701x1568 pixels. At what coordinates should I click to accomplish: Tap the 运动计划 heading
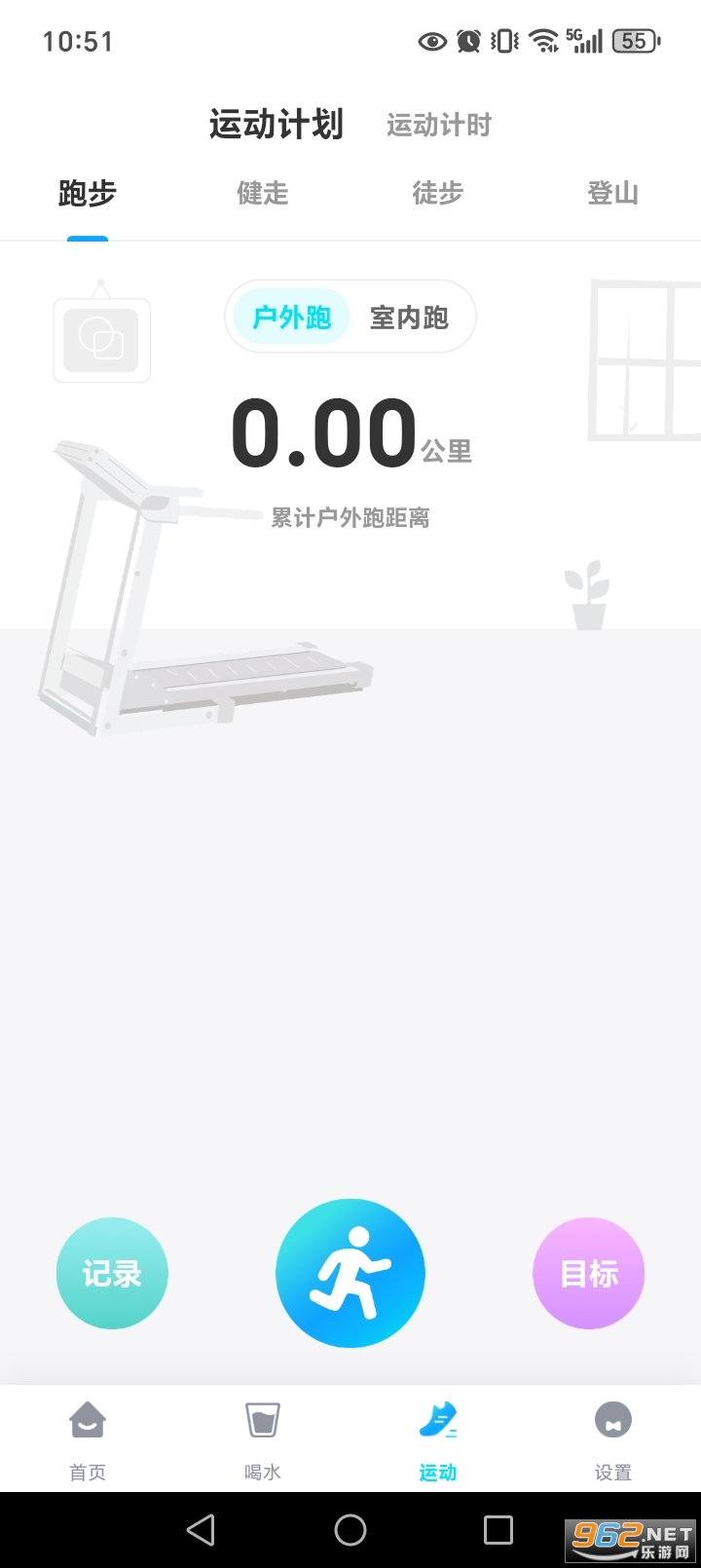coord(277,125)
